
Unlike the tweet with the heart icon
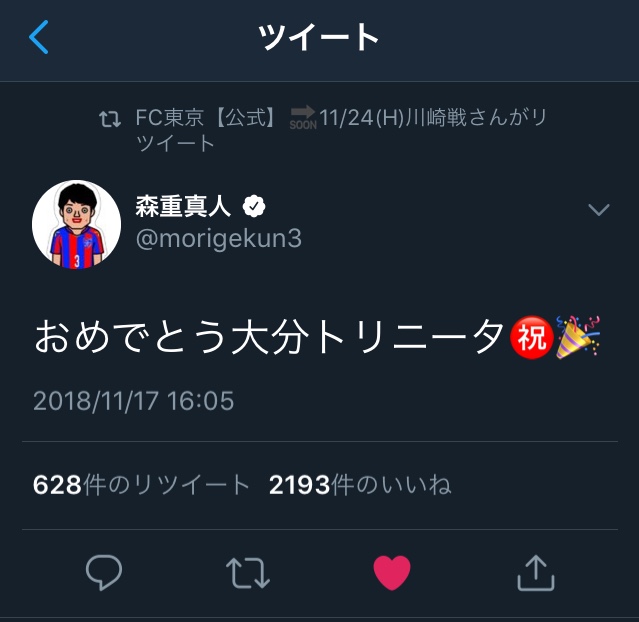[392, 572]
